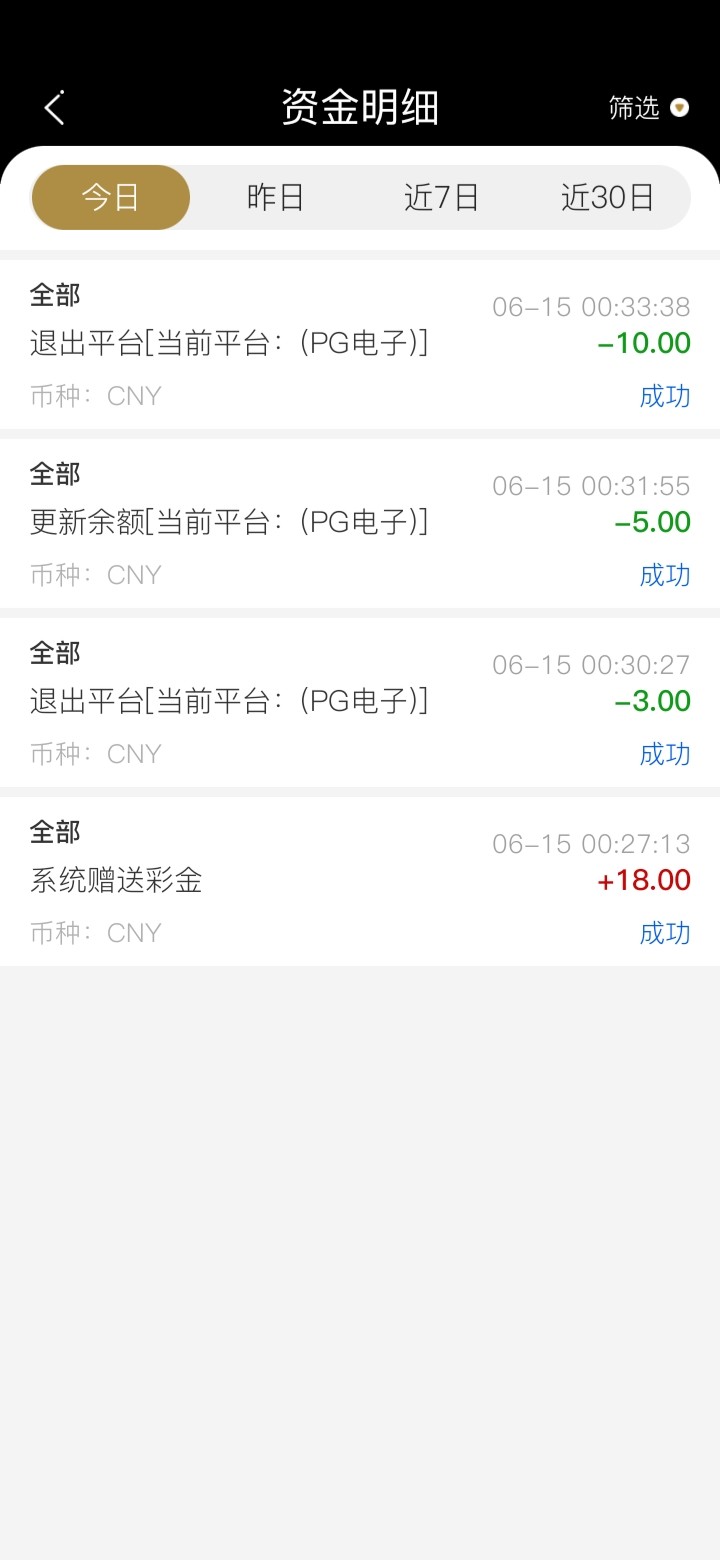This screenshot has width=720, height=1560.
Task: View records in the 近30日 tab
Action: click(x=607, y=197)
